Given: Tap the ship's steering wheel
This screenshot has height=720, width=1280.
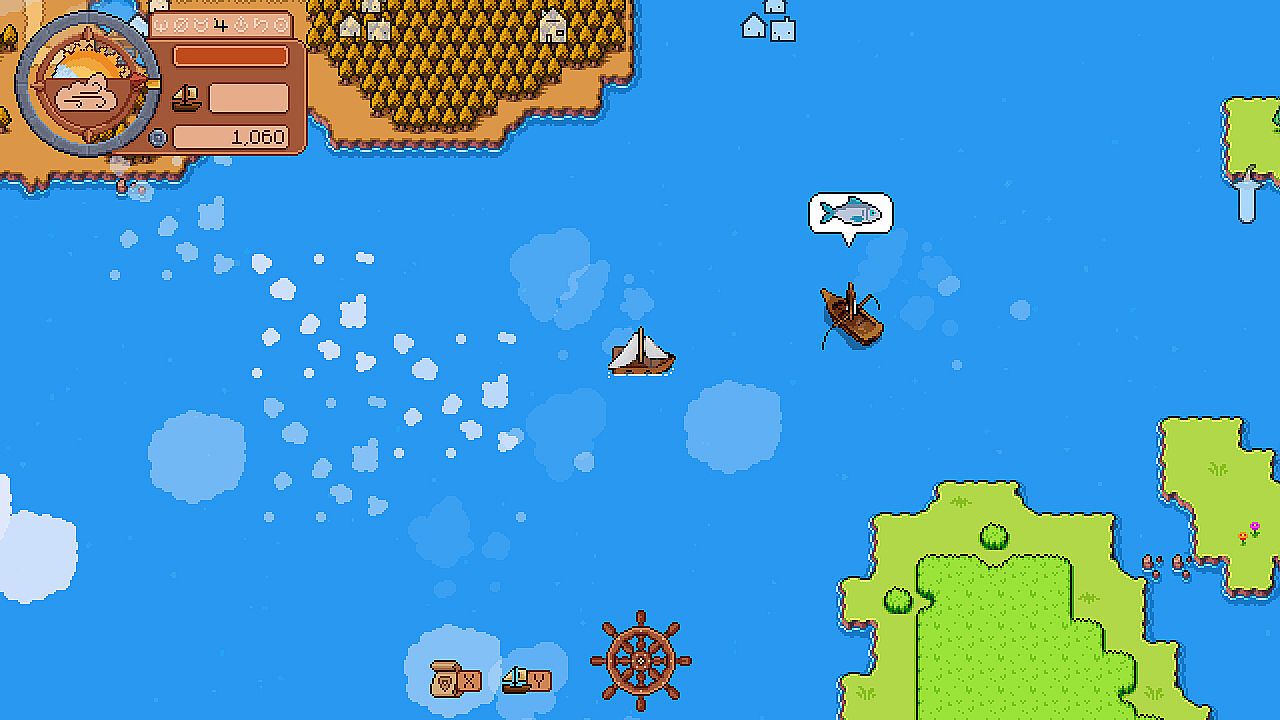Looking at the screenshot, I should click(x=640, y=660).
